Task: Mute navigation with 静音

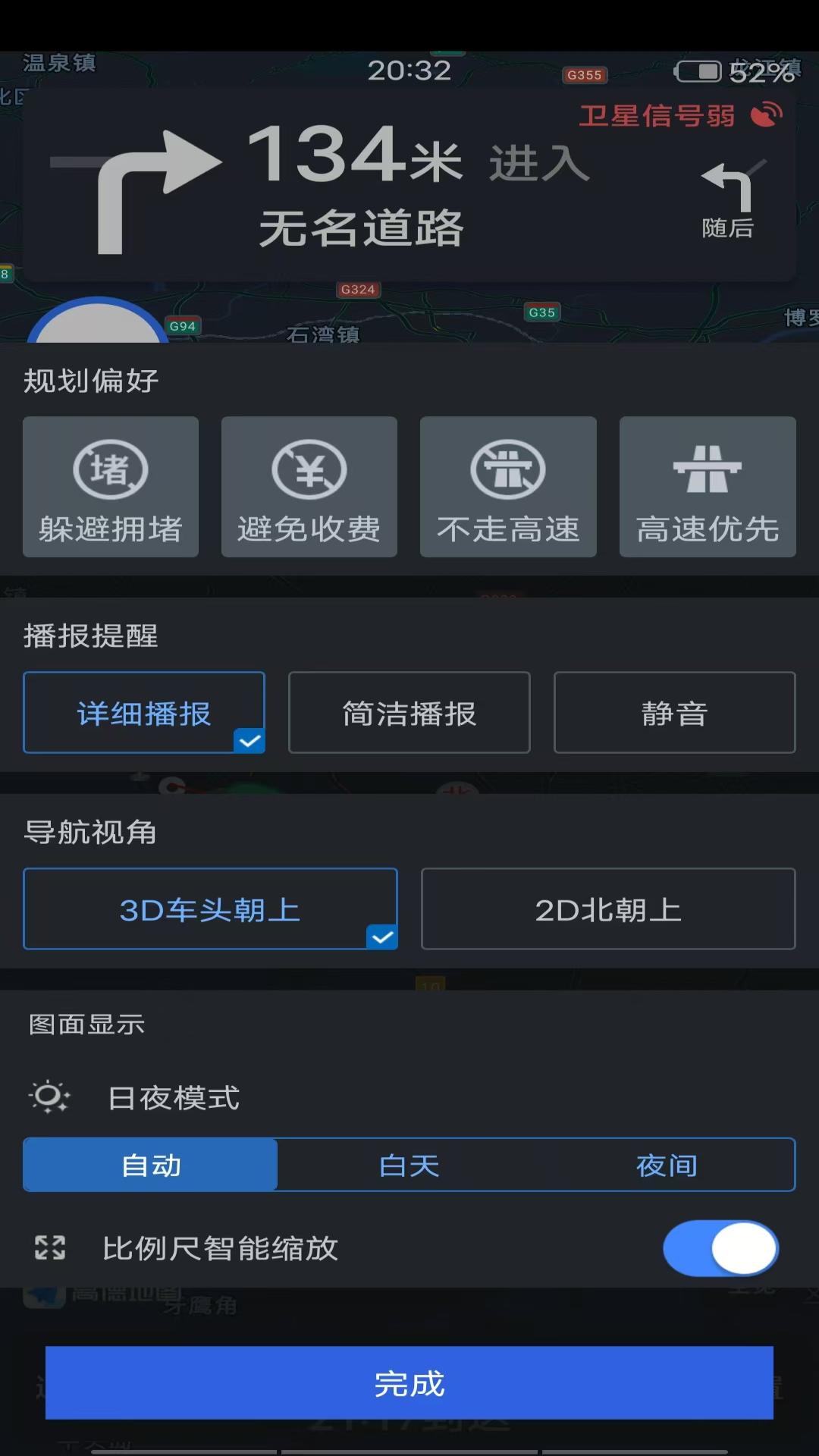Action: pyautogui.click(x=674, y=713)
